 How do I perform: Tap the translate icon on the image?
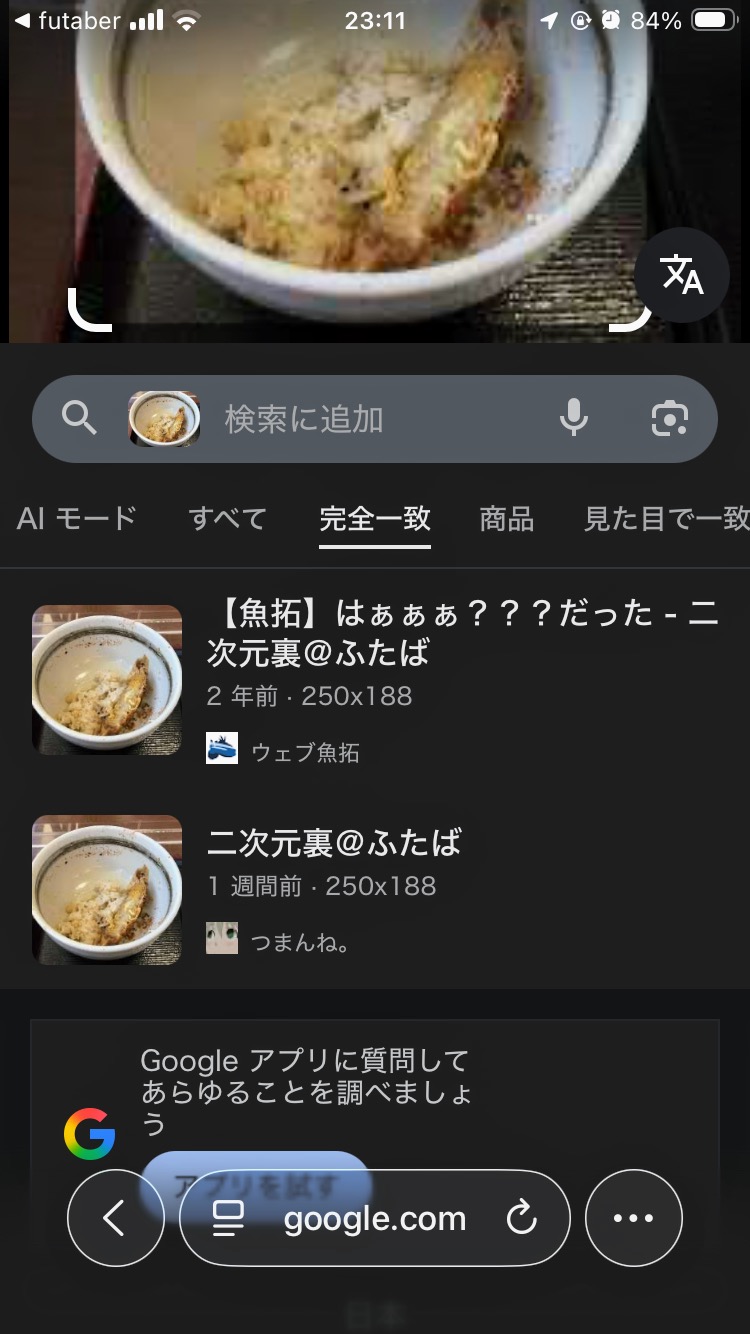click(682, 275)
